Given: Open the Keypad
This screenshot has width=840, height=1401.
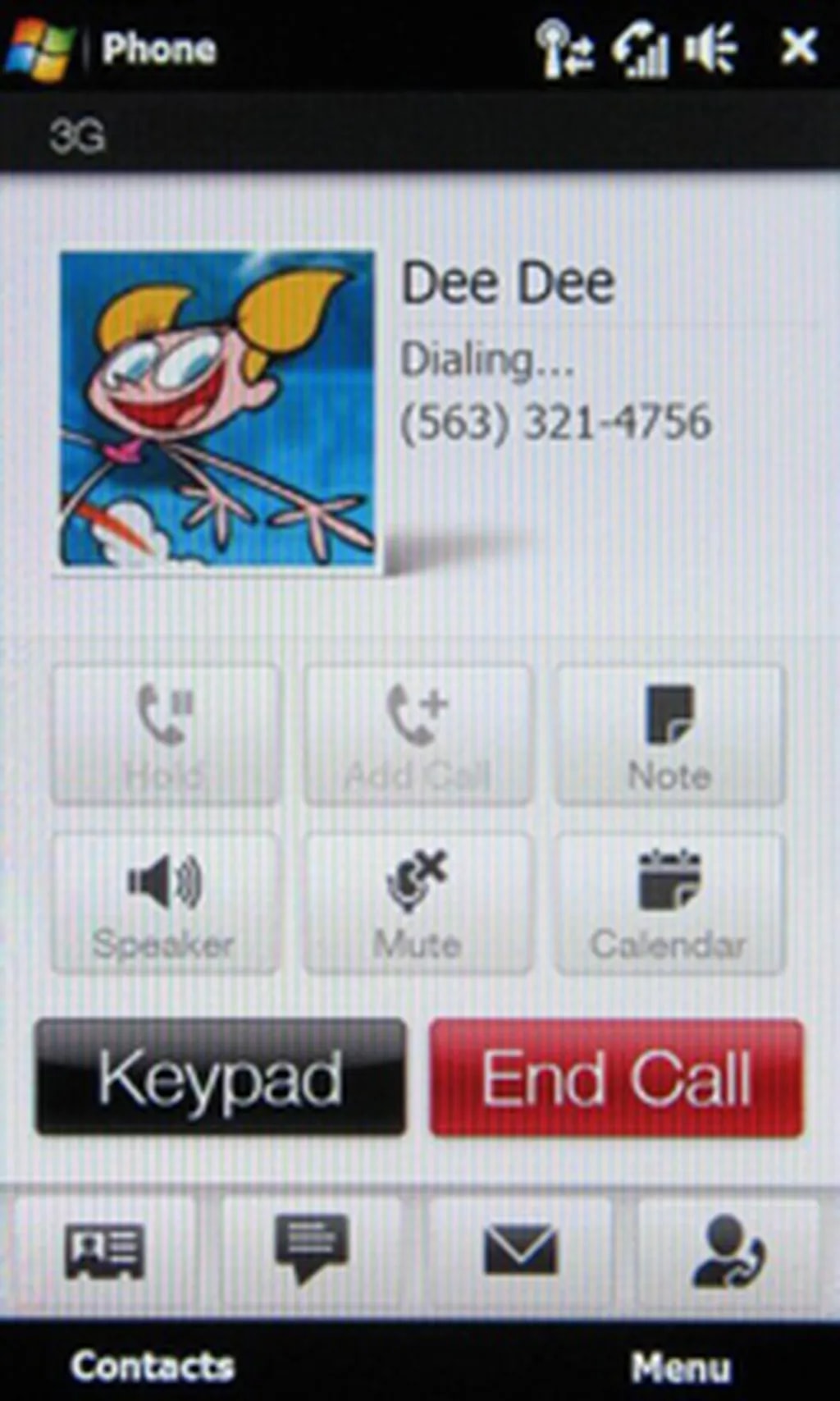Looking at the screenshot, I should (x=220, y=1078).
